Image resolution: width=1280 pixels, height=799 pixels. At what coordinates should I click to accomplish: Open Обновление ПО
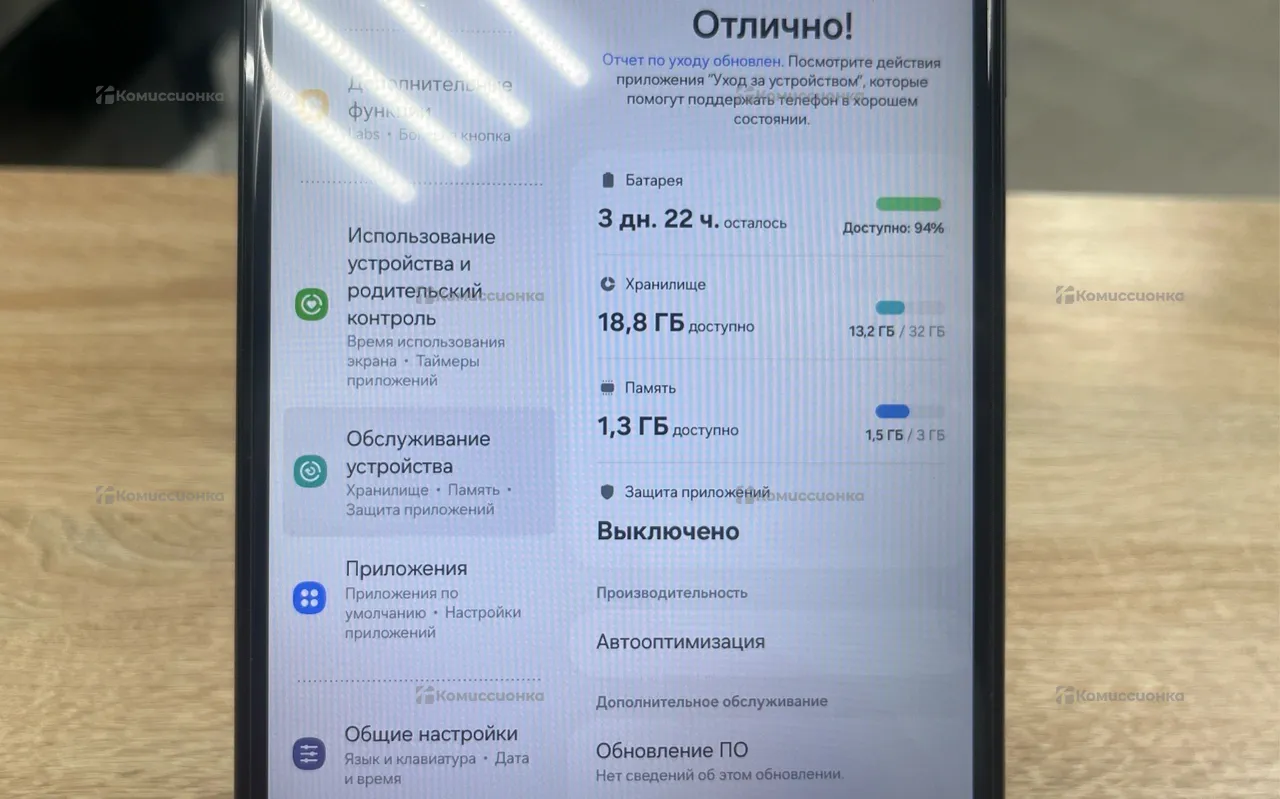770,760
